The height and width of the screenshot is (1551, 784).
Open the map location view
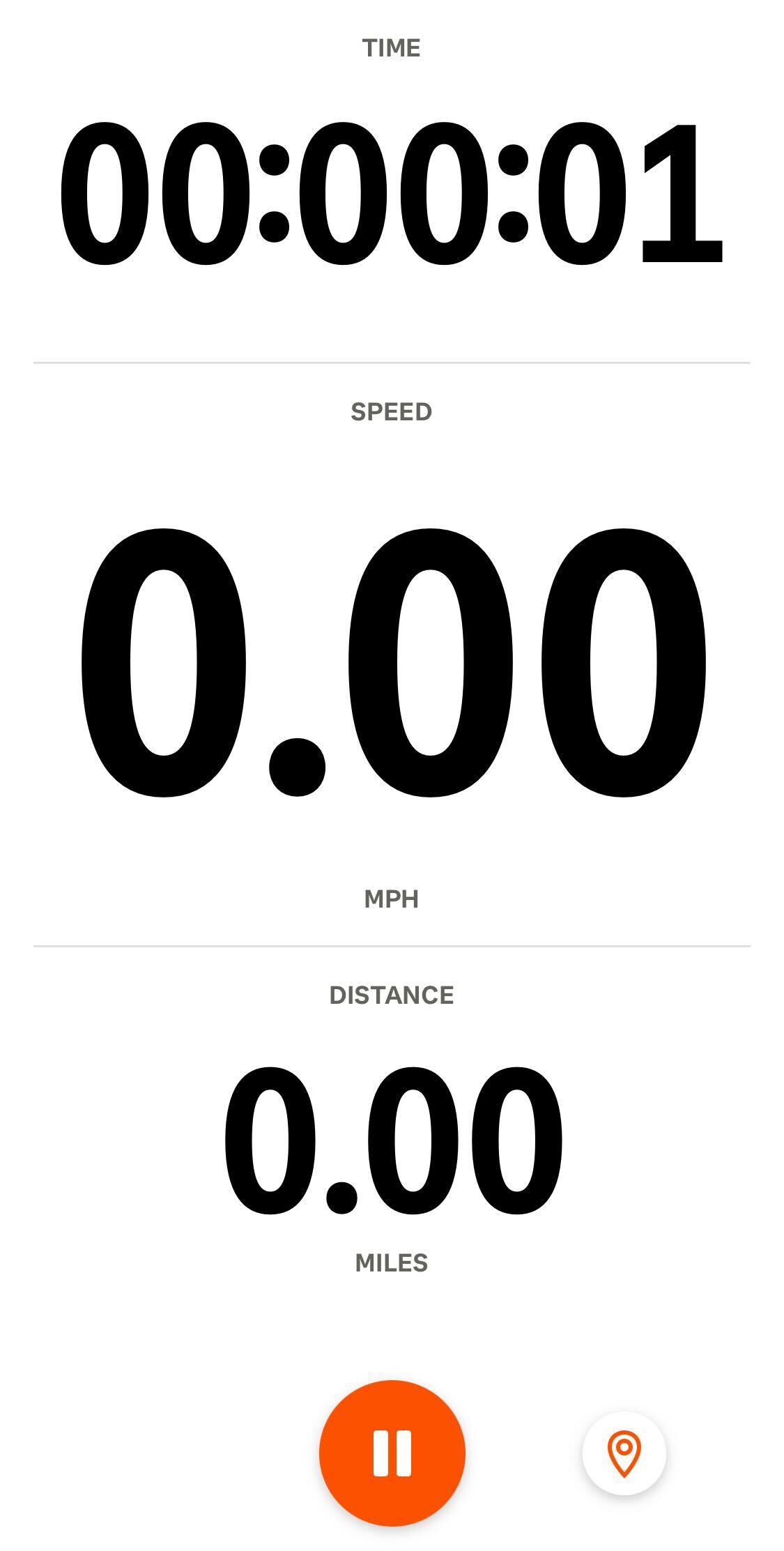624,1453
